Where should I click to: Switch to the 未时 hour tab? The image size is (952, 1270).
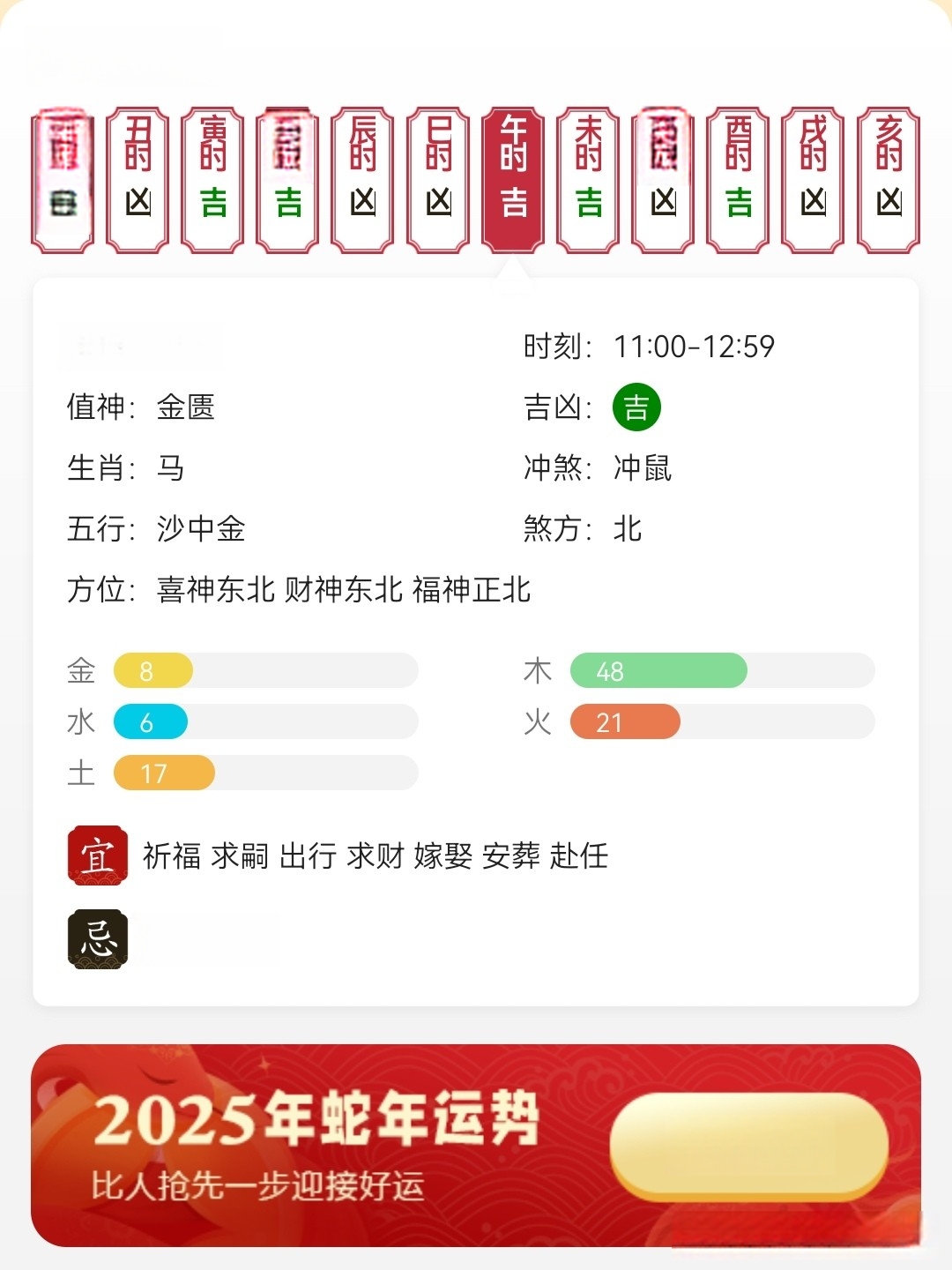(588, 179)
